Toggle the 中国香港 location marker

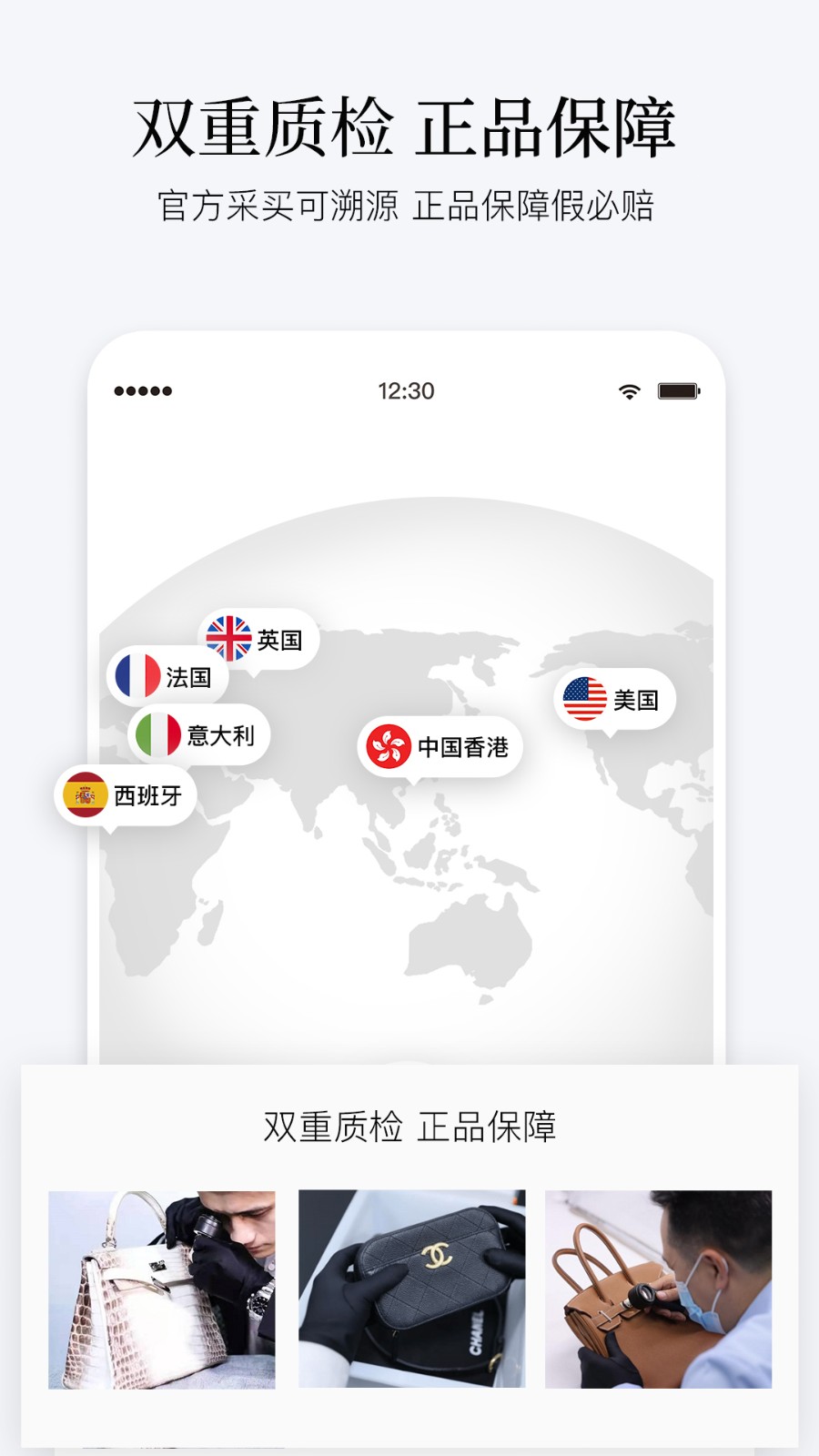pos(441,746)
